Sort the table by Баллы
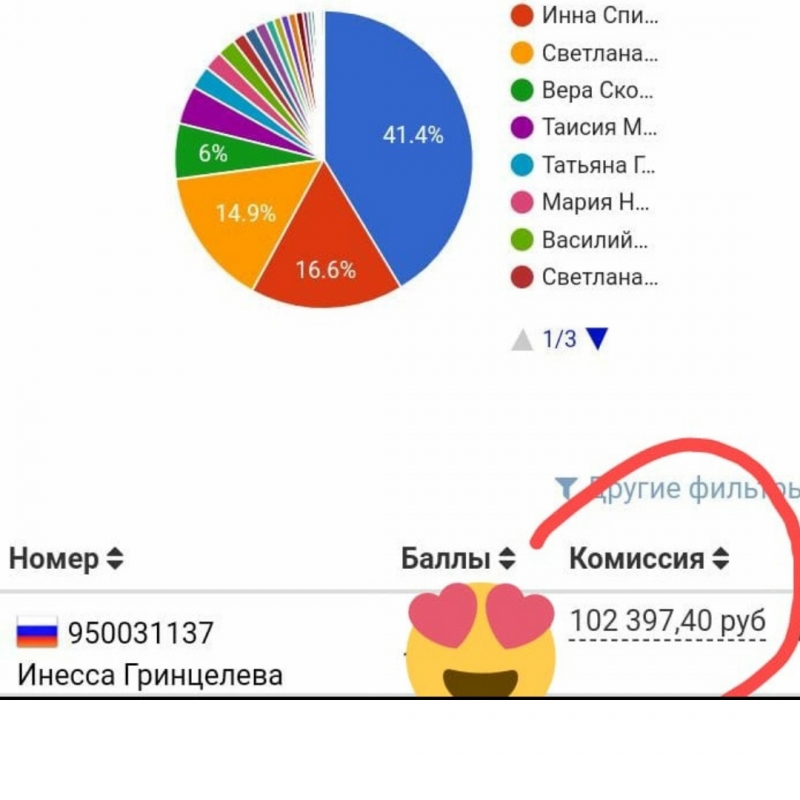The width and height of the screenshot is (800, 800). 459,559
